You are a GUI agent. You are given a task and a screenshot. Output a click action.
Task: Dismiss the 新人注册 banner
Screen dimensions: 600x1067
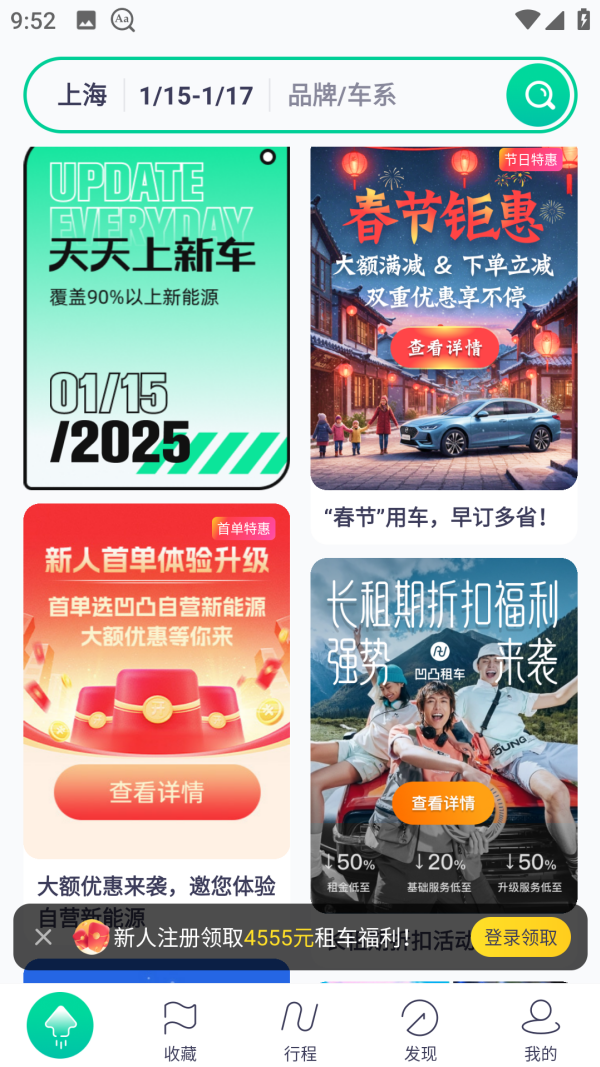pyautogui.click(x=44, y=938)
